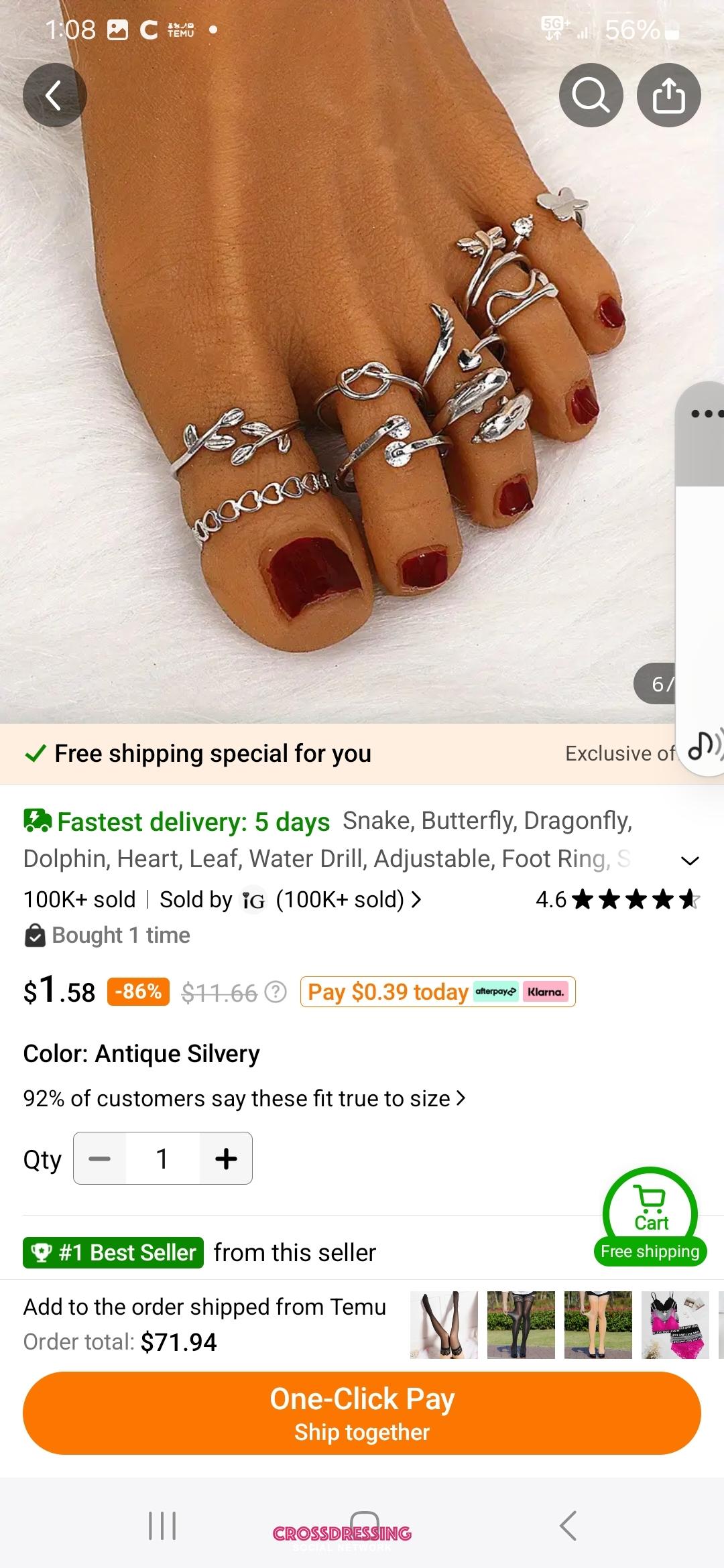Screen dimensions: 724x1568
Task: View the 4.6 star rating reviews
Action: 617,899
